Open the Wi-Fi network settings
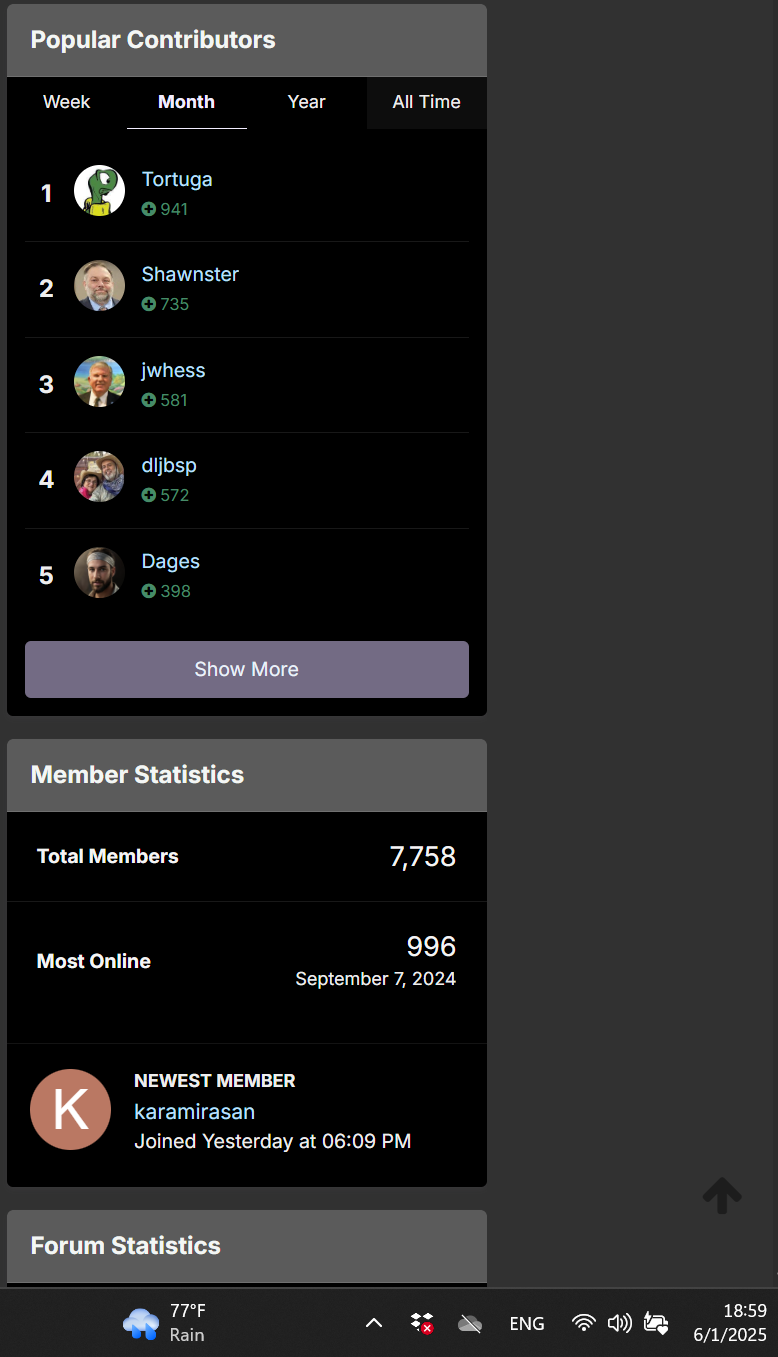This screenshot has width=778, height=1357. coord(583,1323)
